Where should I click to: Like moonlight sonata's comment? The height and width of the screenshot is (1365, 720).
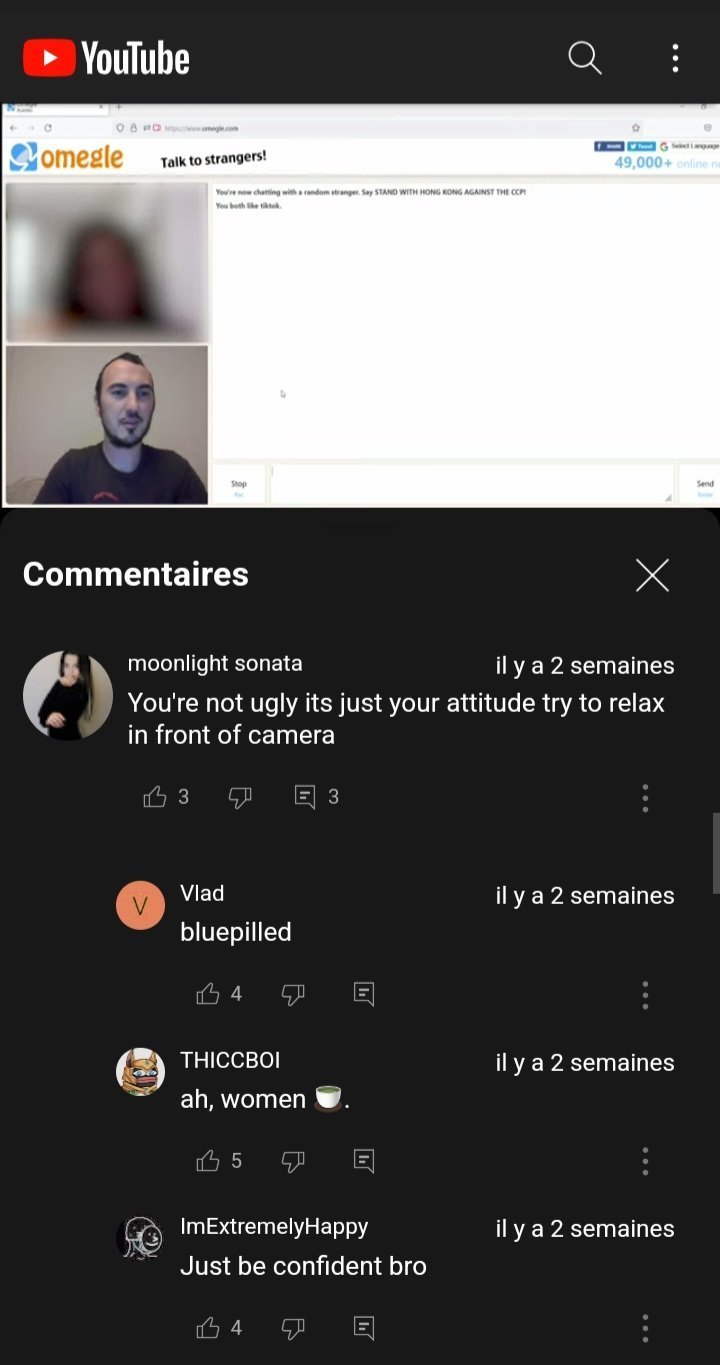pyautogui.click(x=155, y=796)
